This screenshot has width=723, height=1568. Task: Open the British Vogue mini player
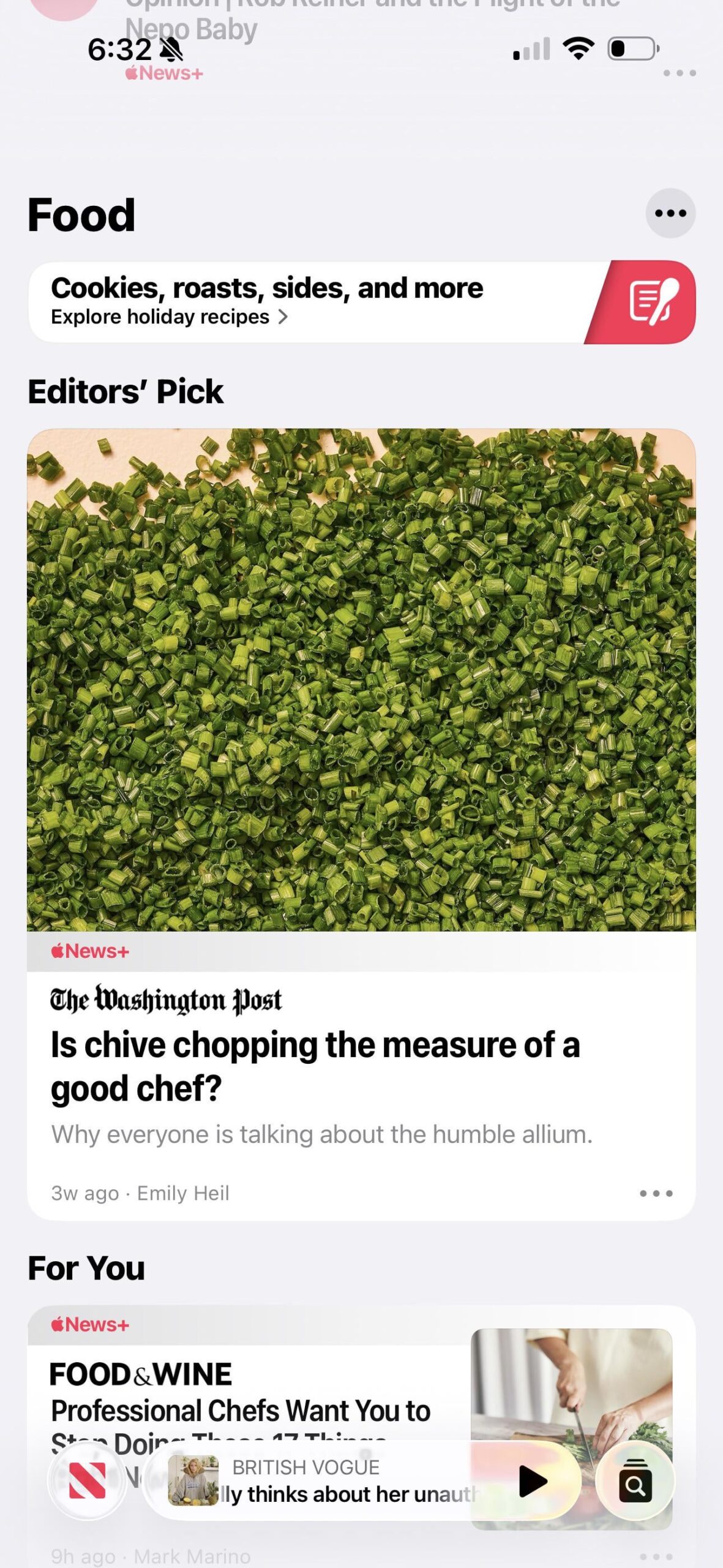click(343, 1482)
